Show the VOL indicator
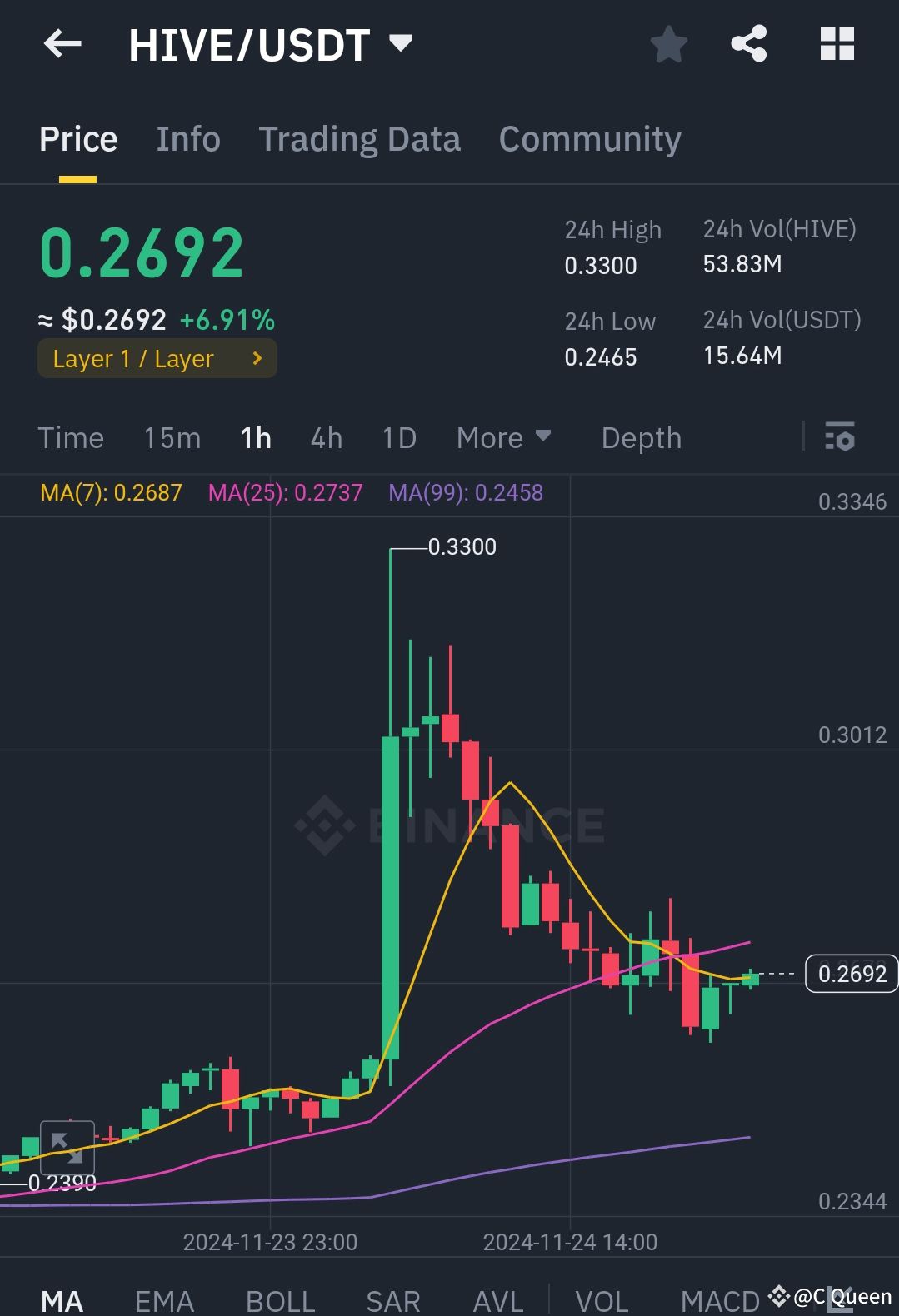 [603, 1298]
